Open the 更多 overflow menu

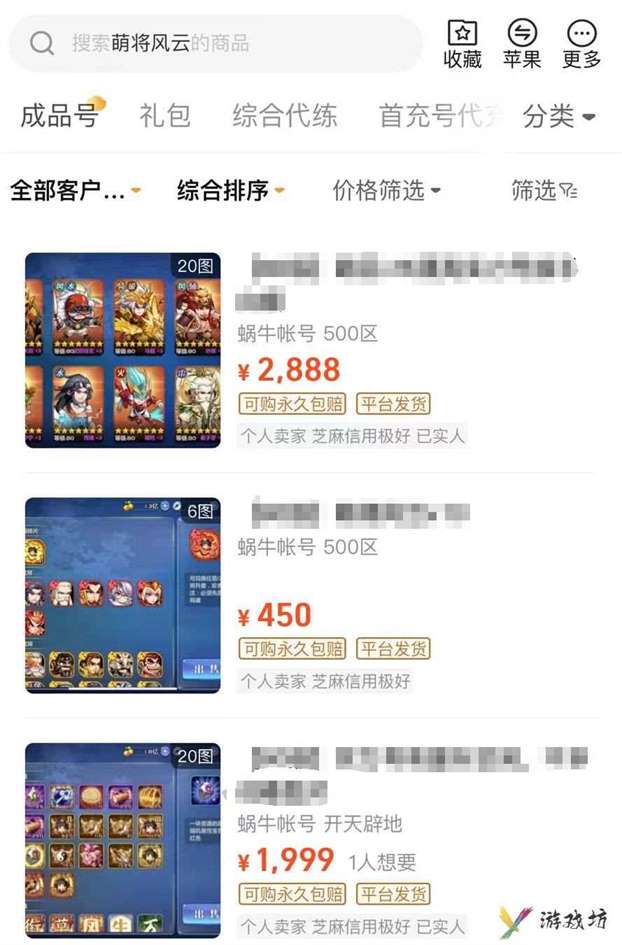581,43
